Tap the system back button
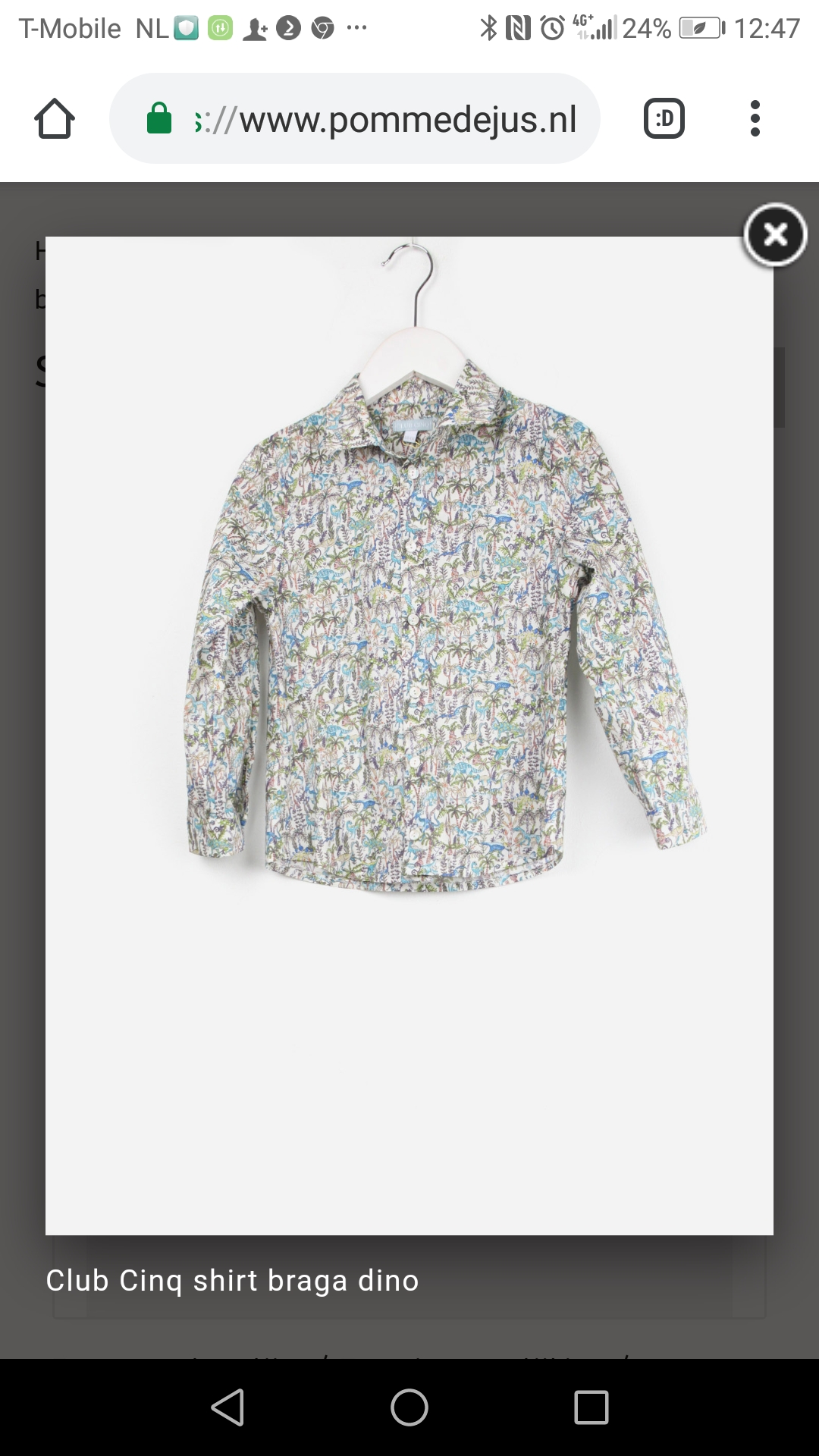Screen dimensions: 819x1456 227,1407
